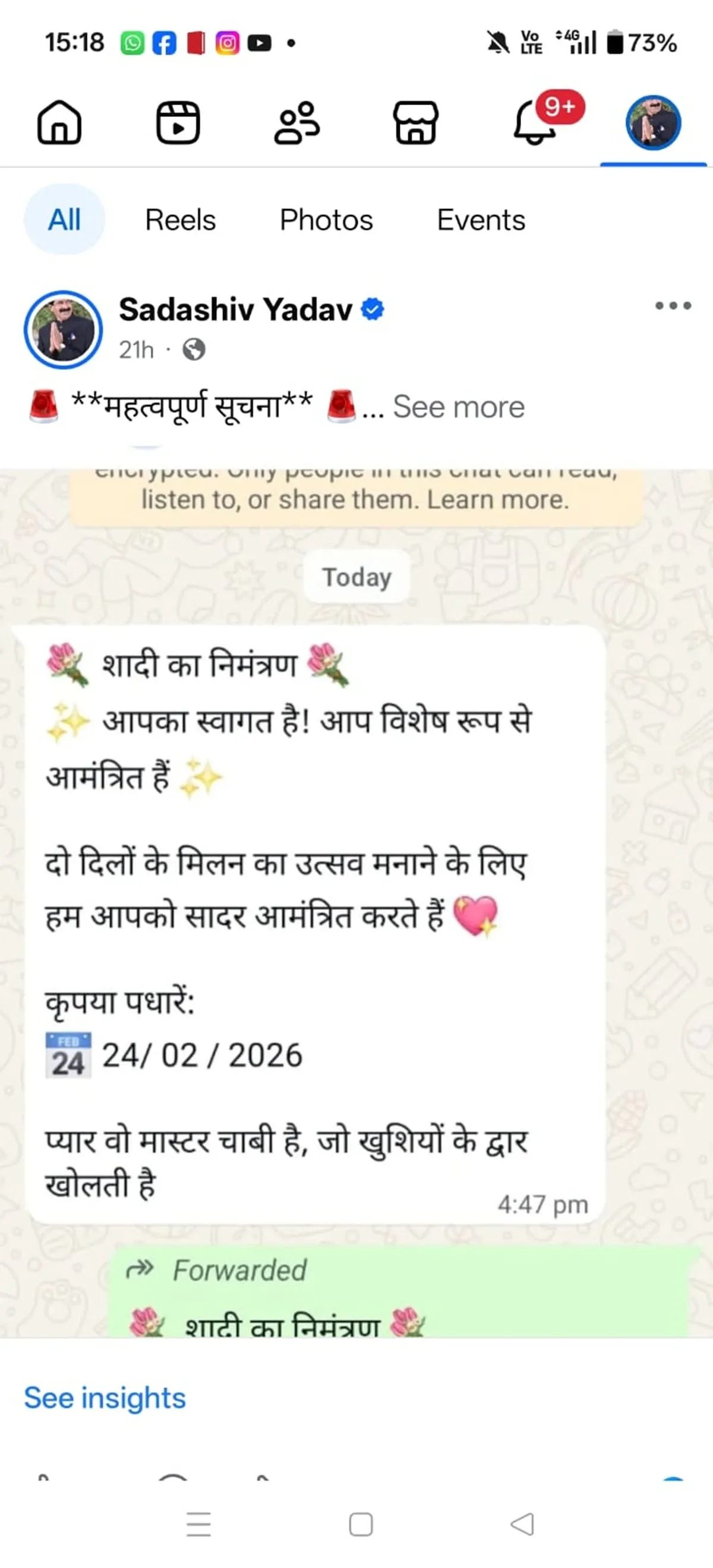Tap Sadashiv Yadav's name

click(236, 309)
